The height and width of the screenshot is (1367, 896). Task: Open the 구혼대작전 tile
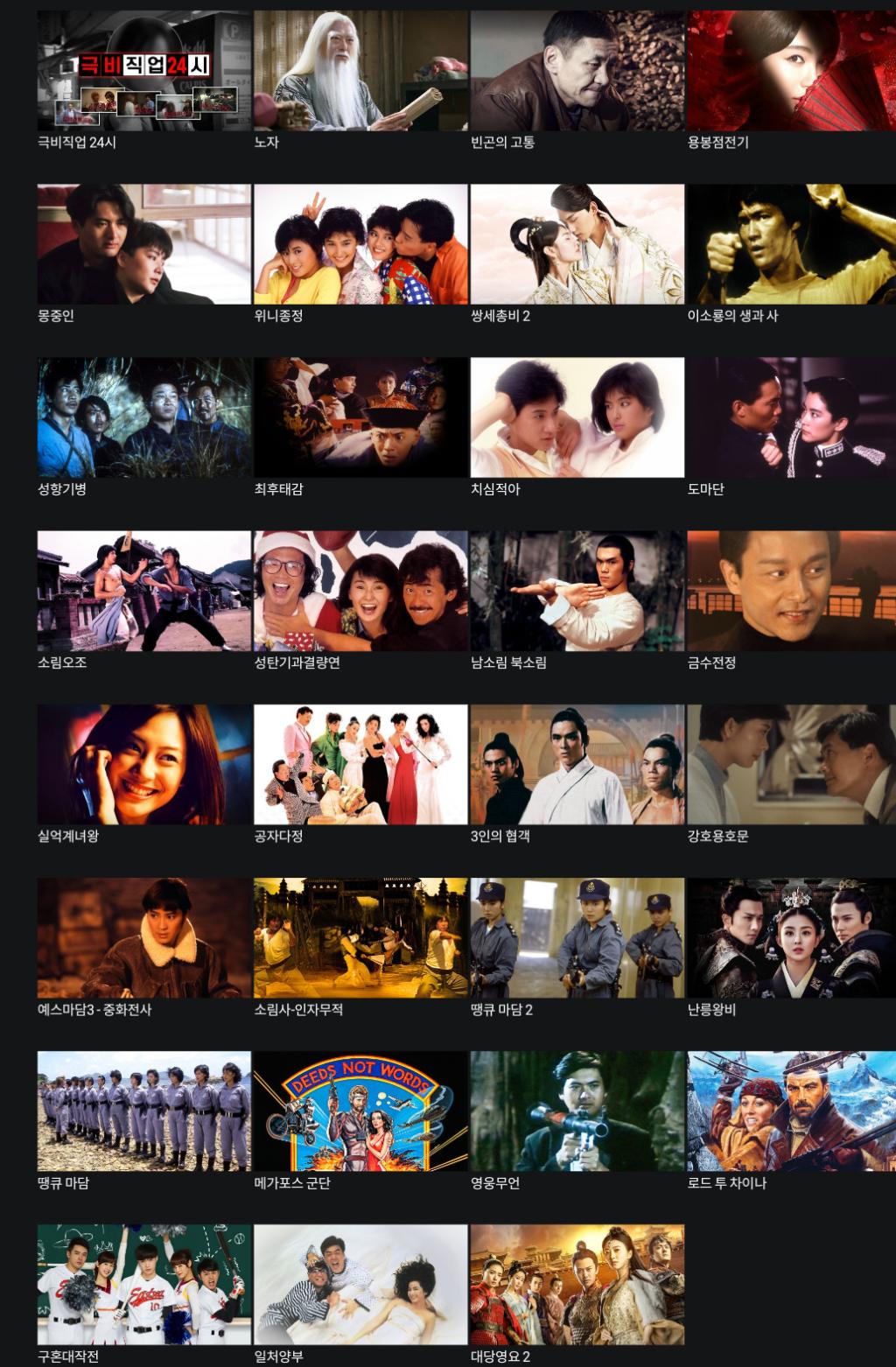pyautogui.click(x=144, y=1285)
